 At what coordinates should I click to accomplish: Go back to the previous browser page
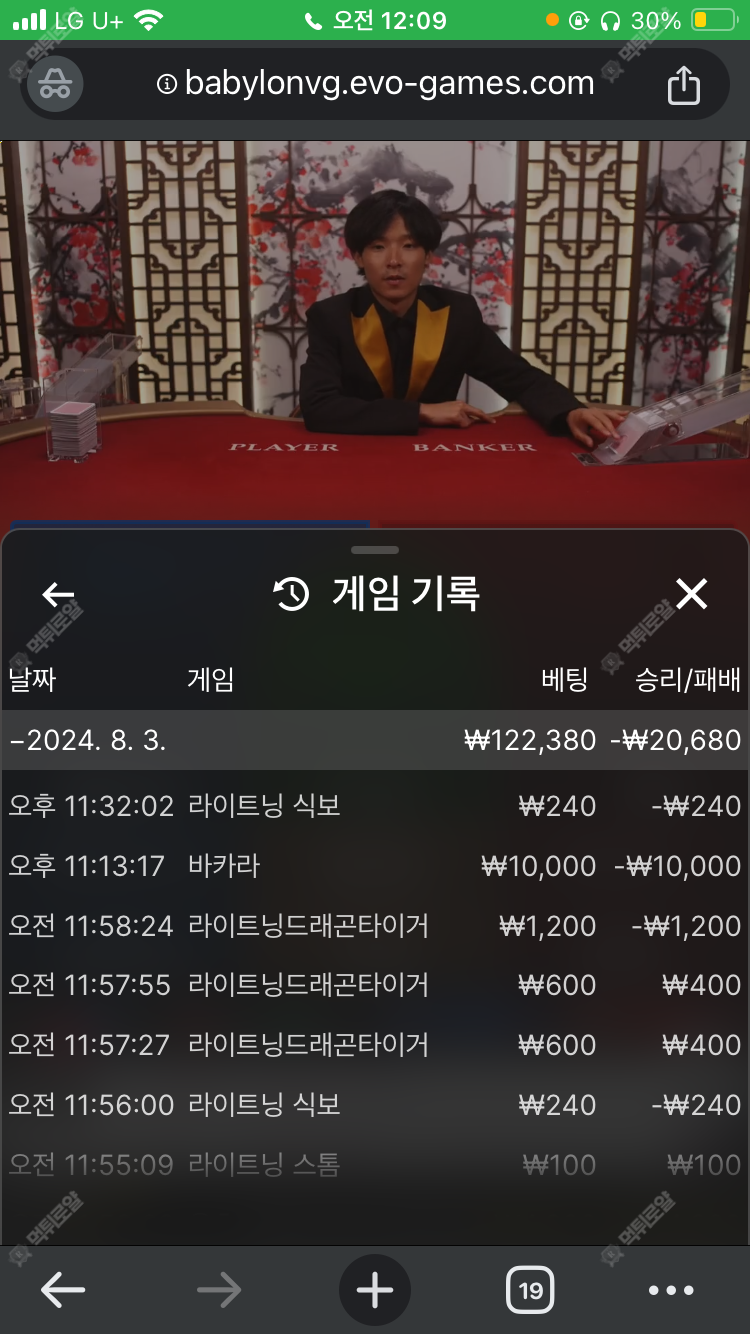click(62, 1291)
